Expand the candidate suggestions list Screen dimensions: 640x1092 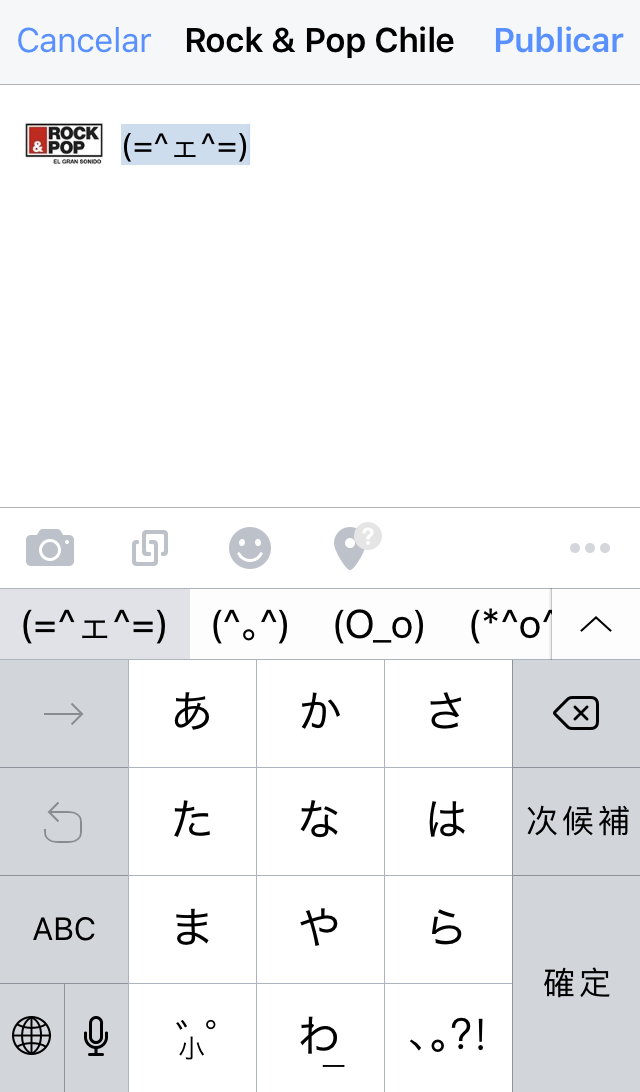[596, 625]
